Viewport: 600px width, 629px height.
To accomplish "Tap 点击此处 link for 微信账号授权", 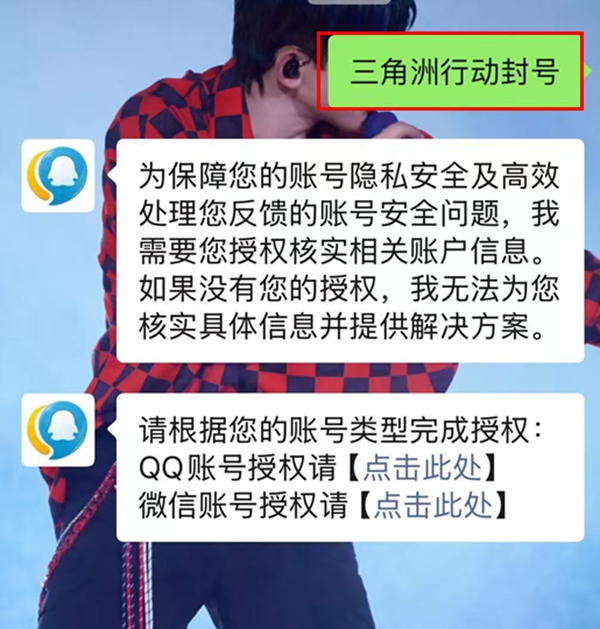I will click(433, 504).
